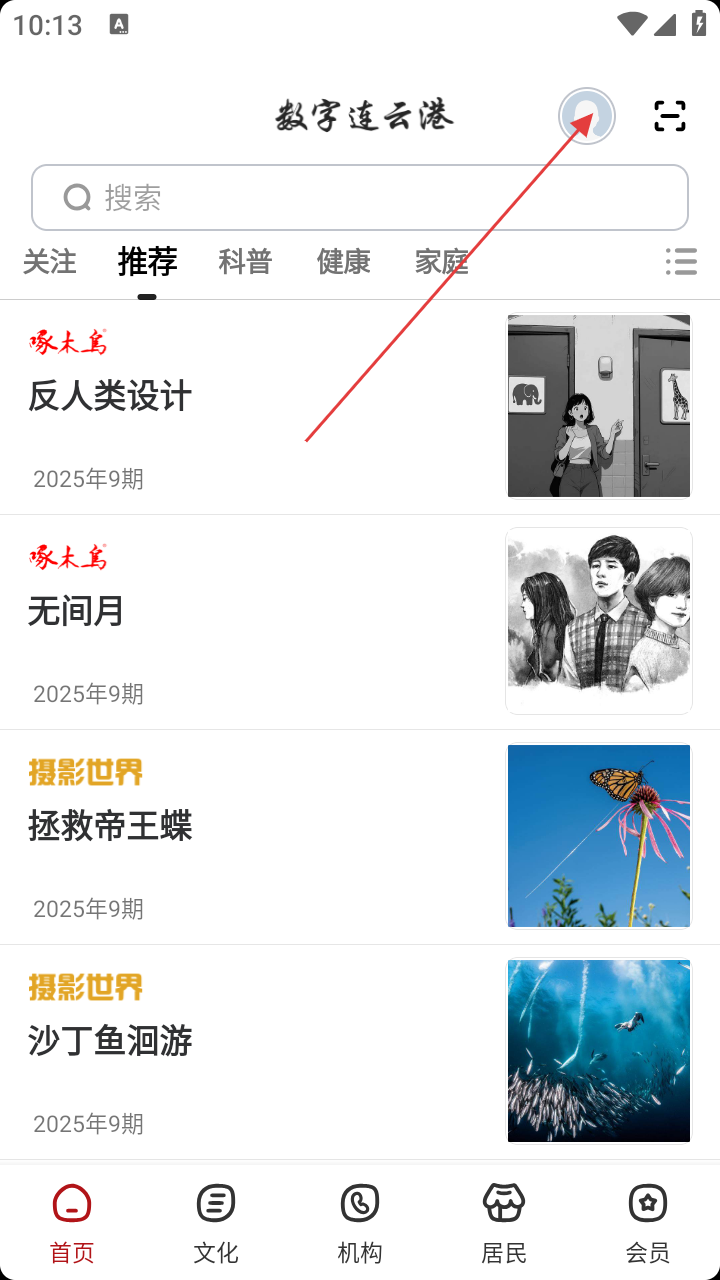This screenshot has width=720, height=1280.
Task: Select the 推荐 tab
Action: click(147, 262)
